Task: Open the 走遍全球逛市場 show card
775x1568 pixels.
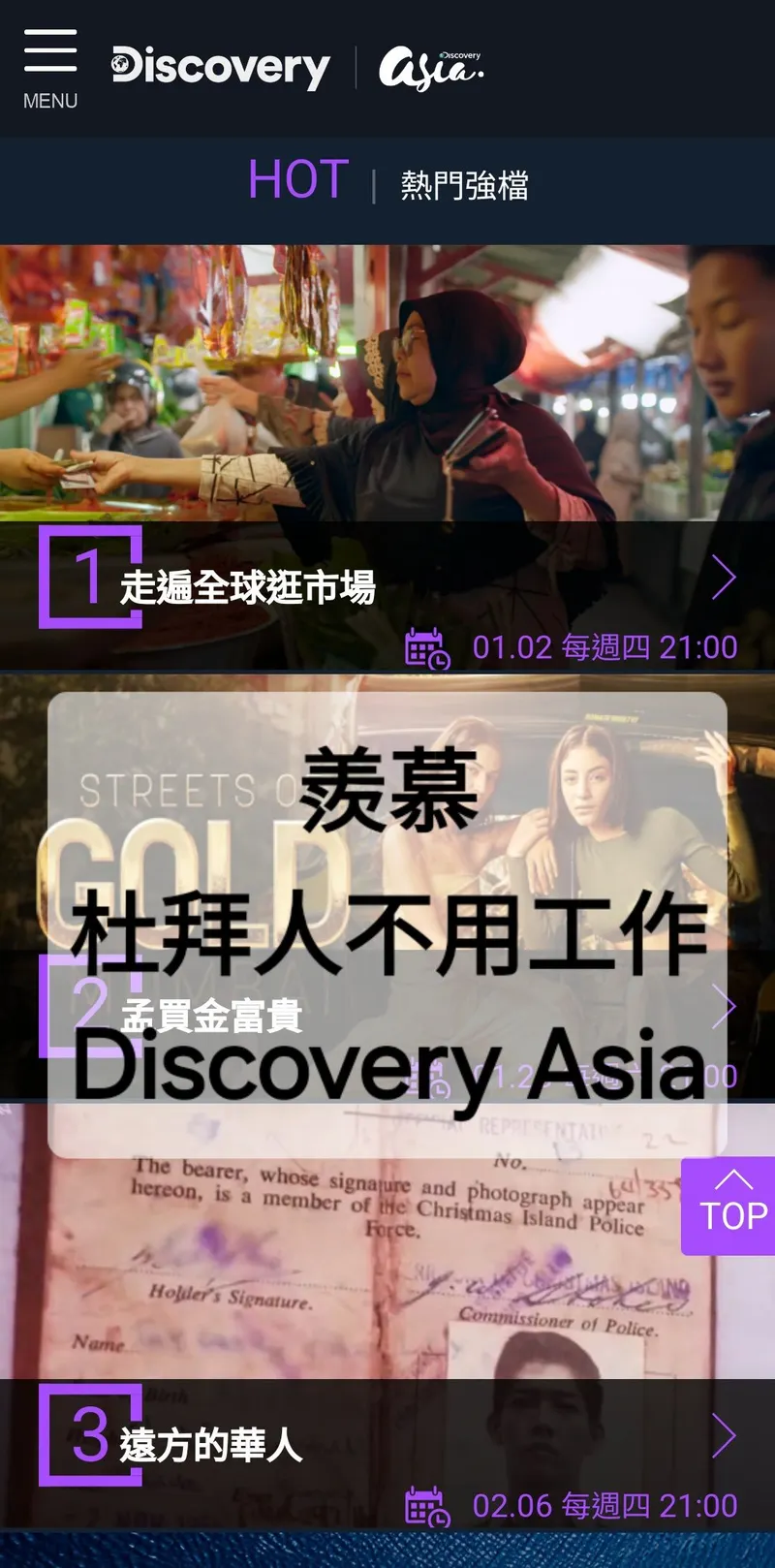Action: coord(247,587)
